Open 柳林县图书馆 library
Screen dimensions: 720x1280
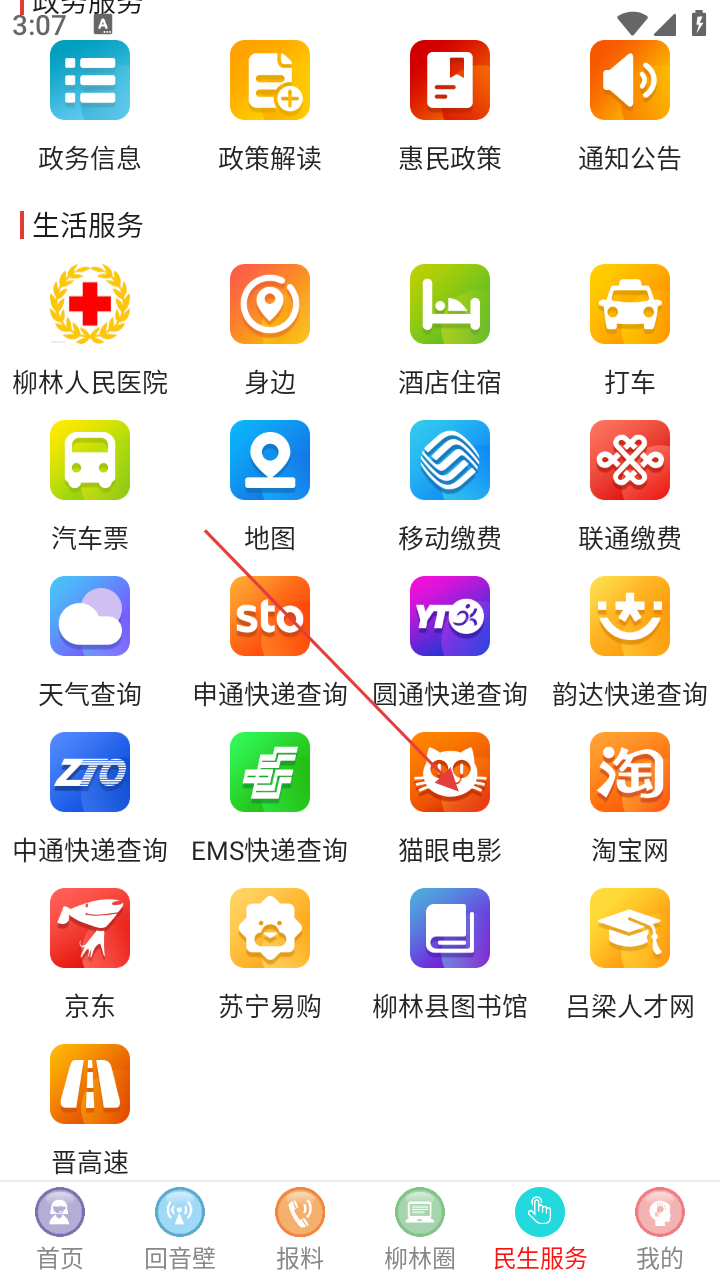point(450,928)
